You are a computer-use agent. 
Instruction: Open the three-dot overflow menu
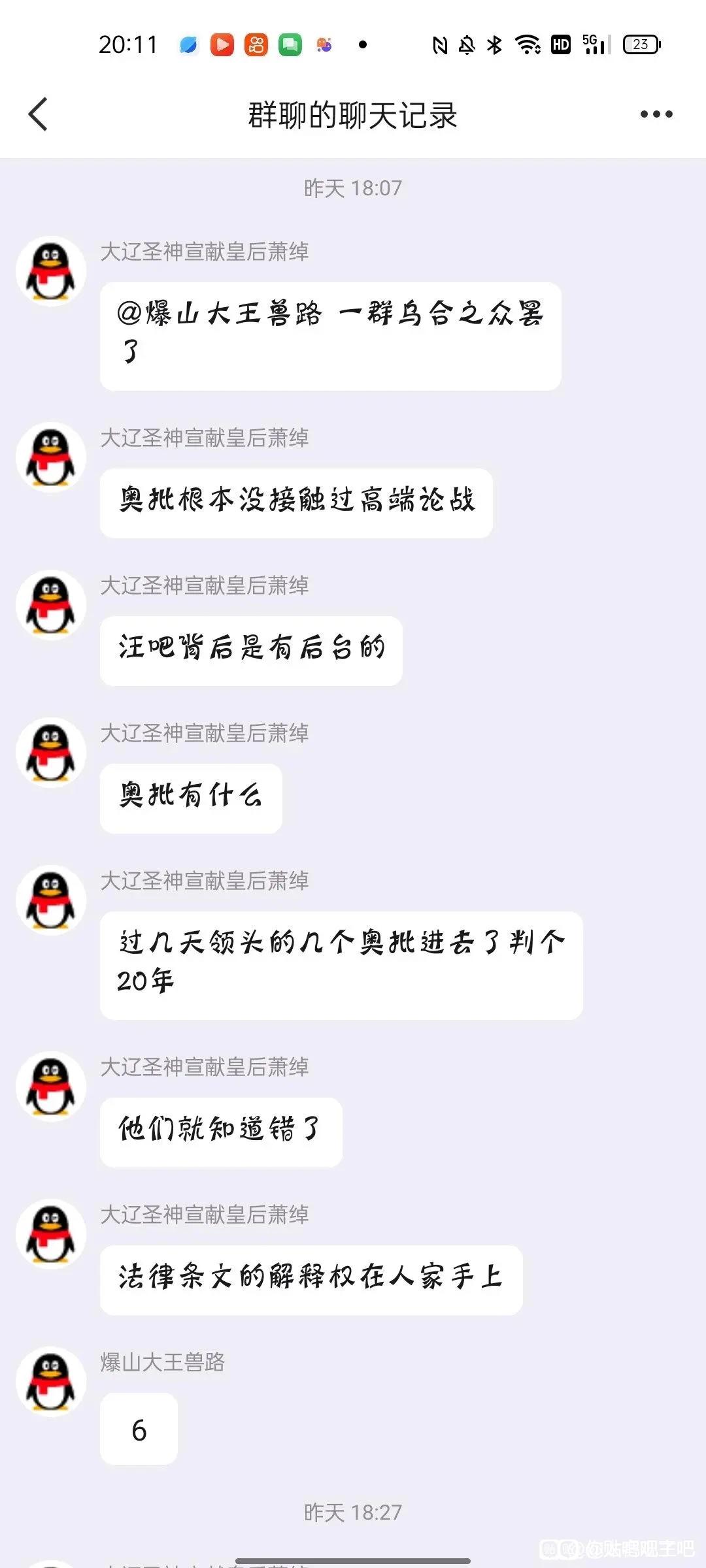[x=656, y=114]
